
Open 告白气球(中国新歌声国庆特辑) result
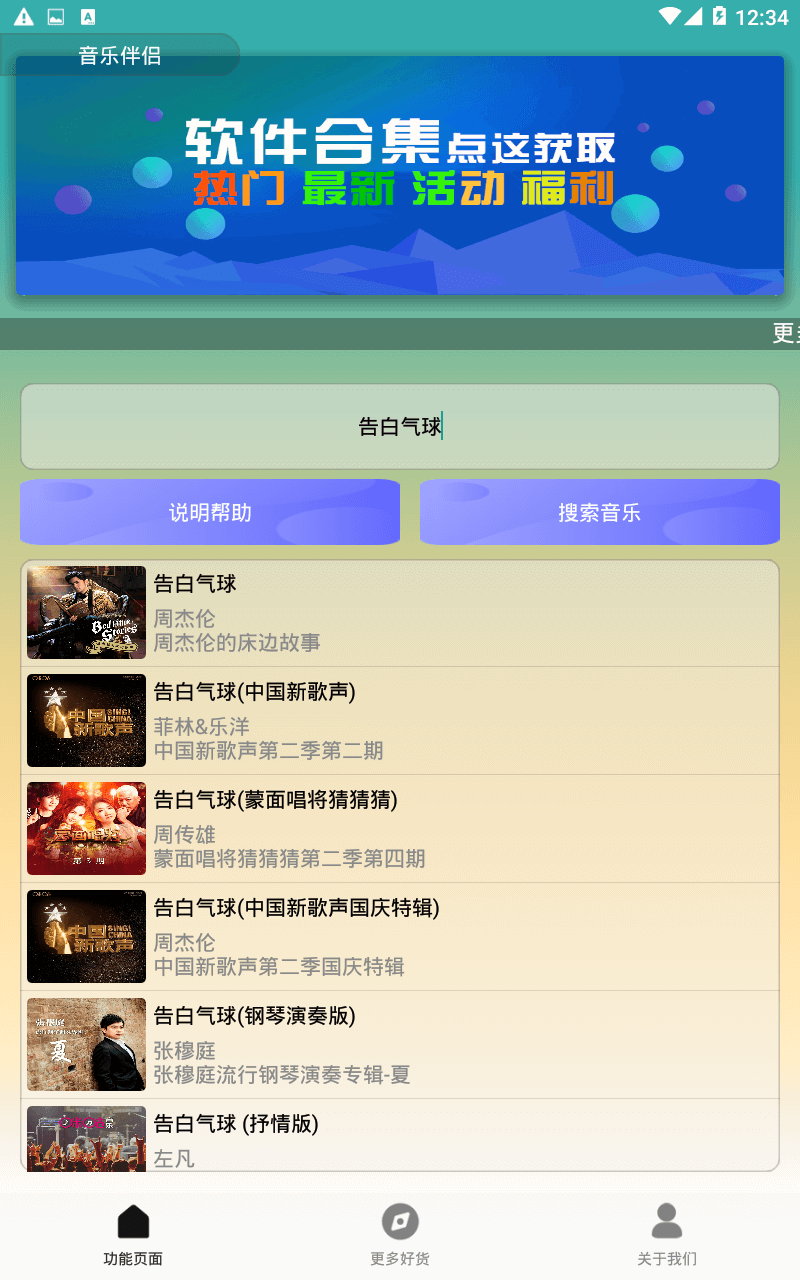[400, 937]
